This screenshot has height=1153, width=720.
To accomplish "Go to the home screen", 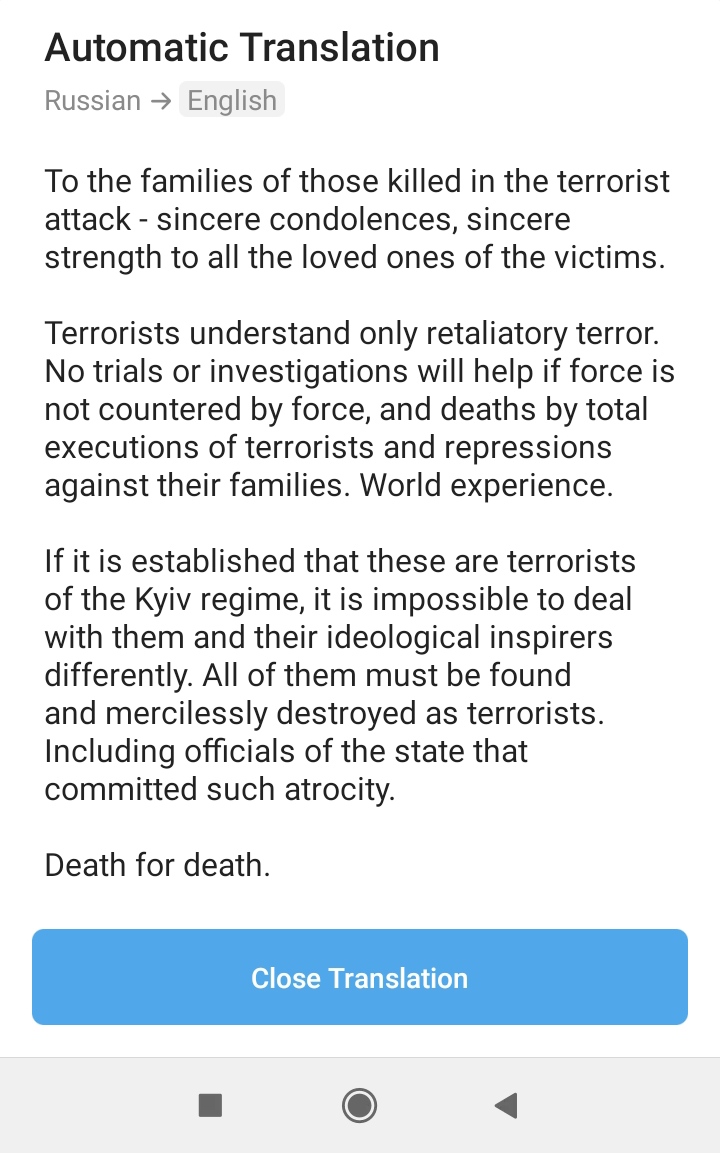I will click(x=359, y=1105).
